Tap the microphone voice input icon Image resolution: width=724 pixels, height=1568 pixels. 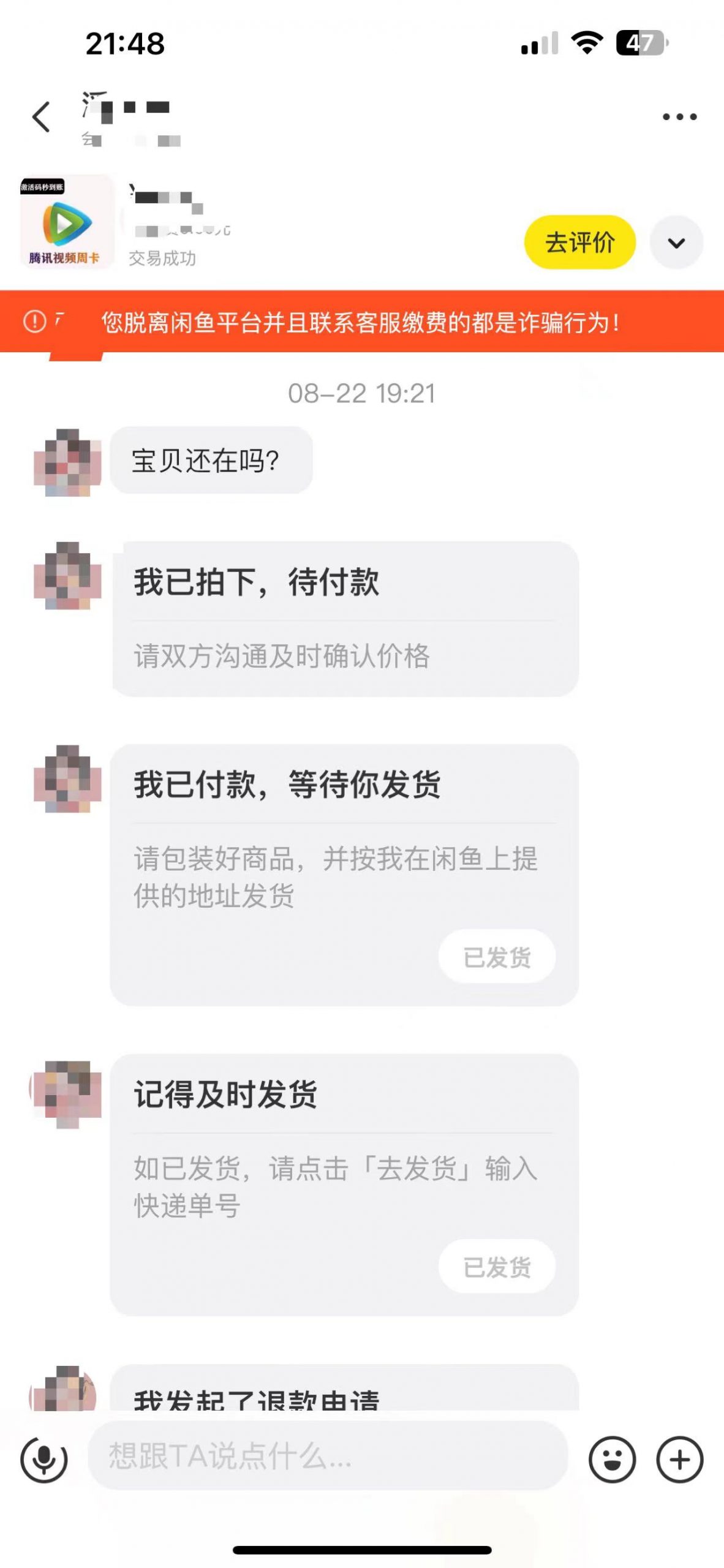coord(44,1460)
